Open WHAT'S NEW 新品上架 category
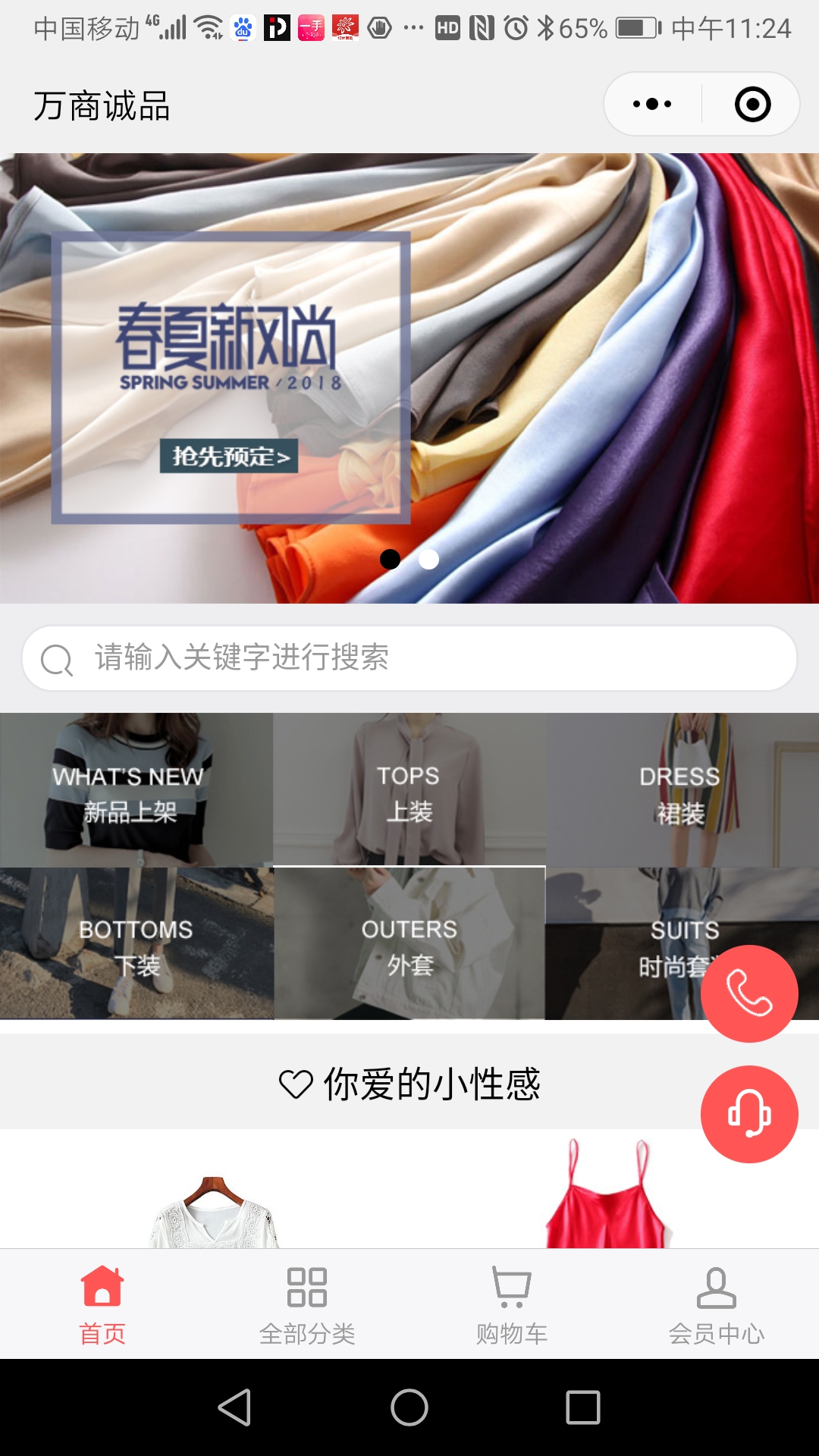819x1456 pixels. tap(136, 790)
